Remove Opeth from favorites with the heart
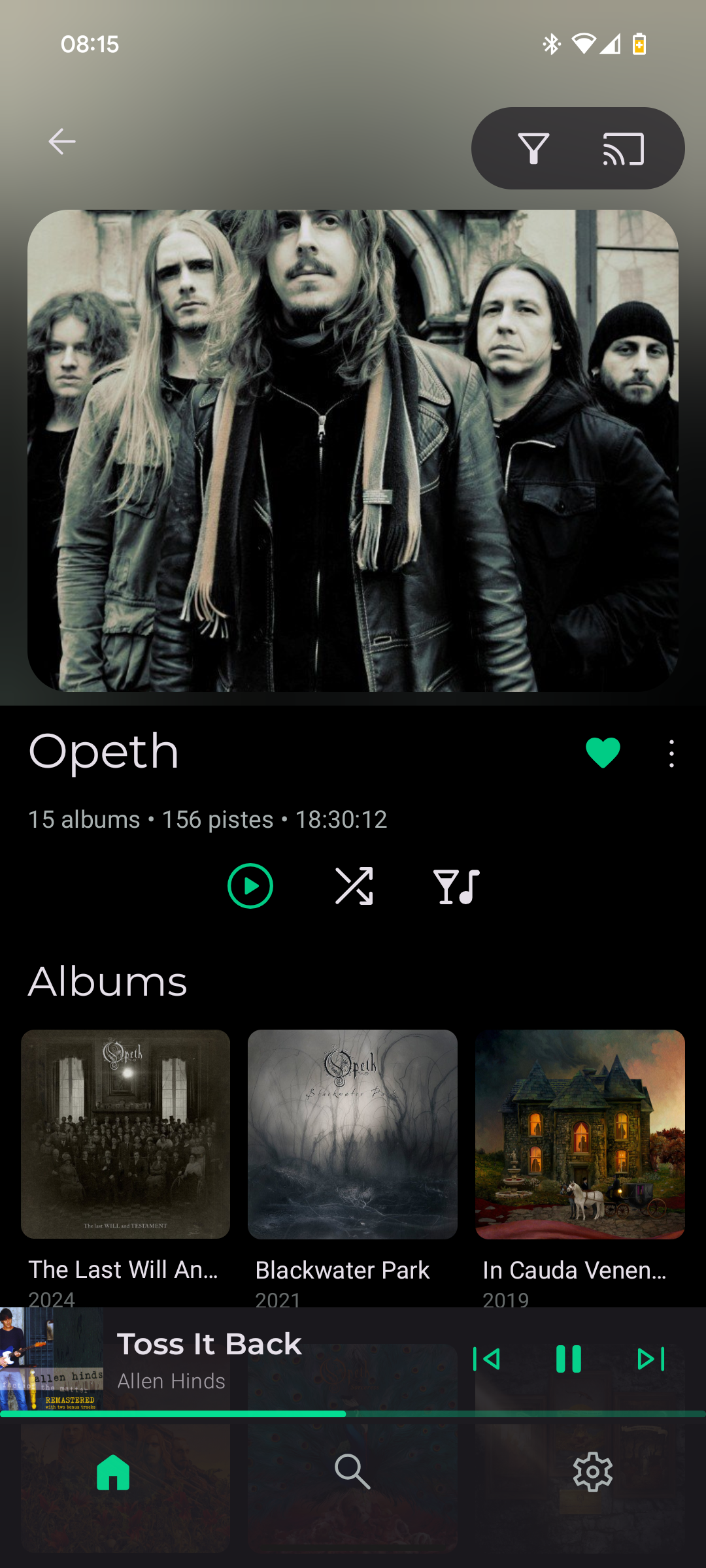This screenshot has width=706, height=1568. 603,753
